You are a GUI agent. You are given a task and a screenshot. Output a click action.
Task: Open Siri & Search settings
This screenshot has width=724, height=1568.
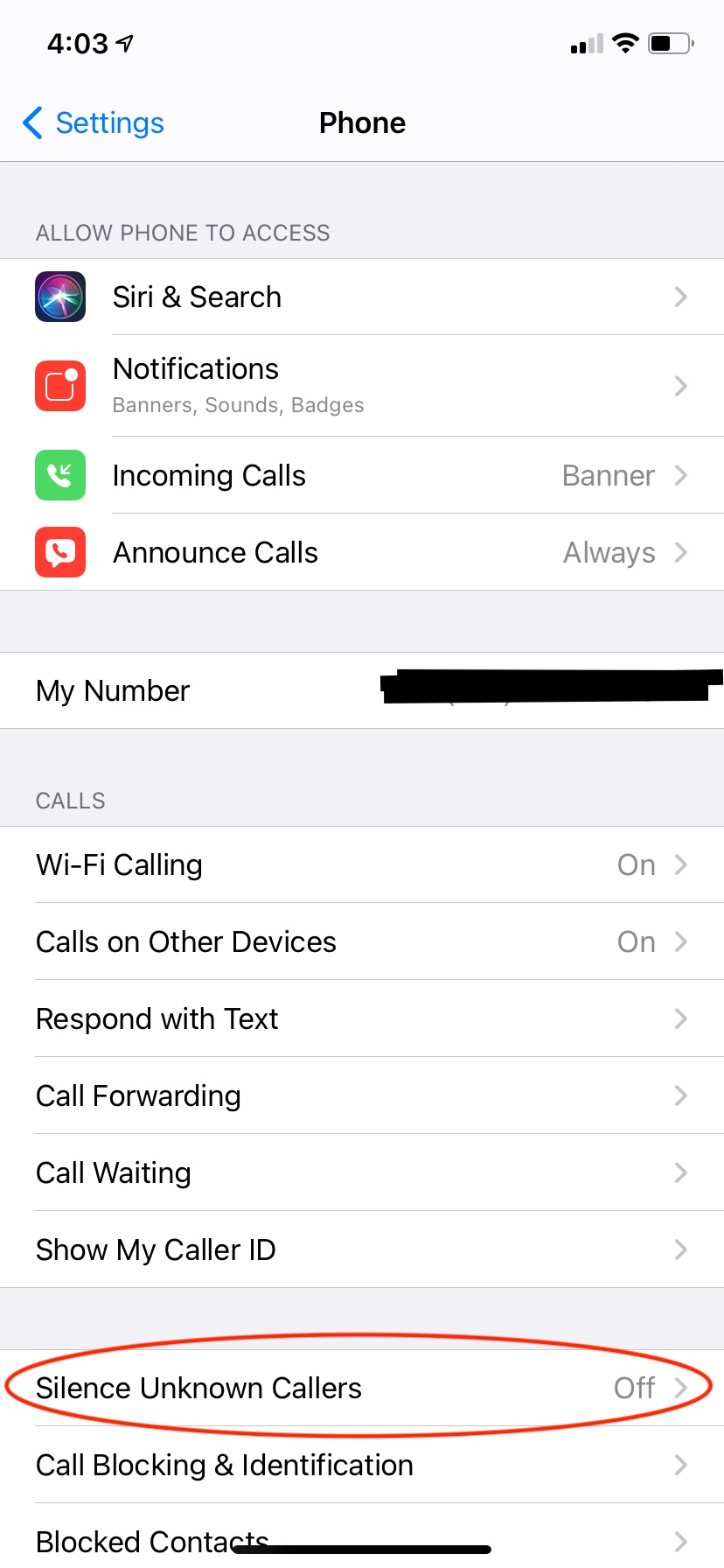[362, 297]
